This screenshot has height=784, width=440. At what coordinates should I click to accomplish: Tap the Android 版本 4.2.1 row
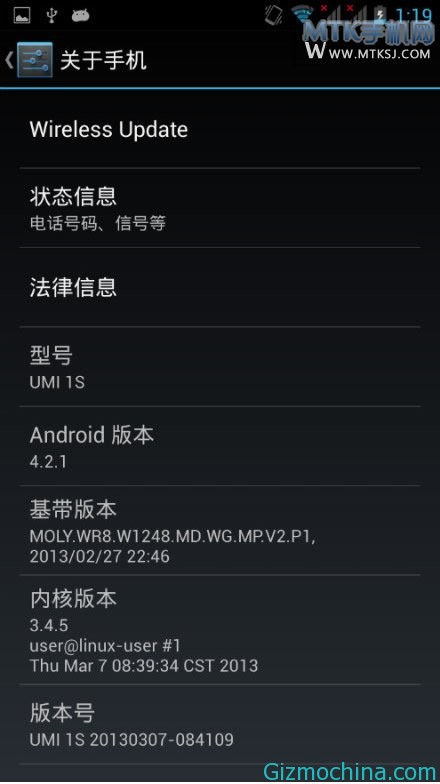(x=220, y=446)
